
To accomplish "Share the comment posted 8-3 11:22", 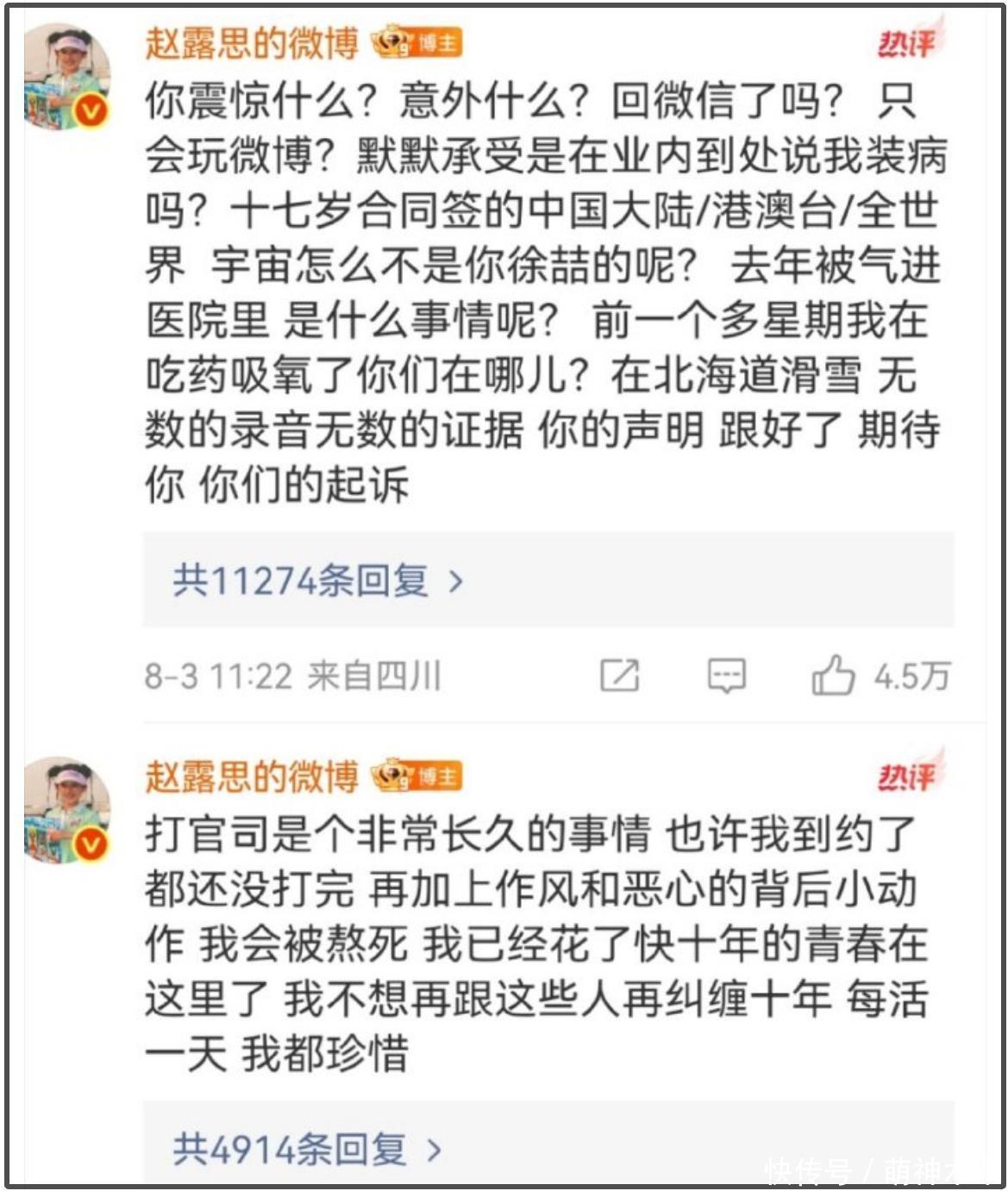I will point(619,675).
